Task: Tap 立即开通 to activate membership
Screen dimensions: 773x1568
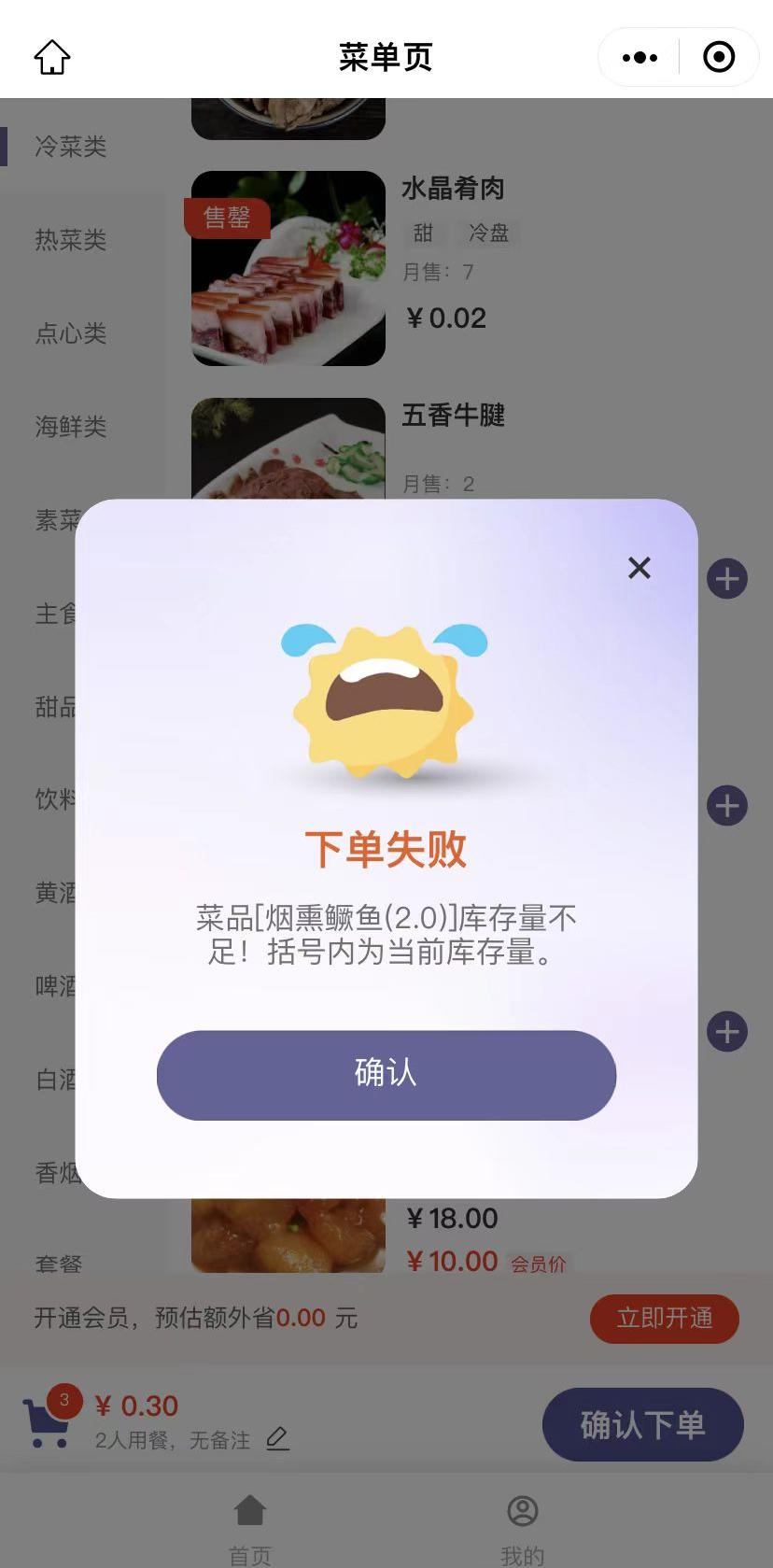Action: (664, 1318)
